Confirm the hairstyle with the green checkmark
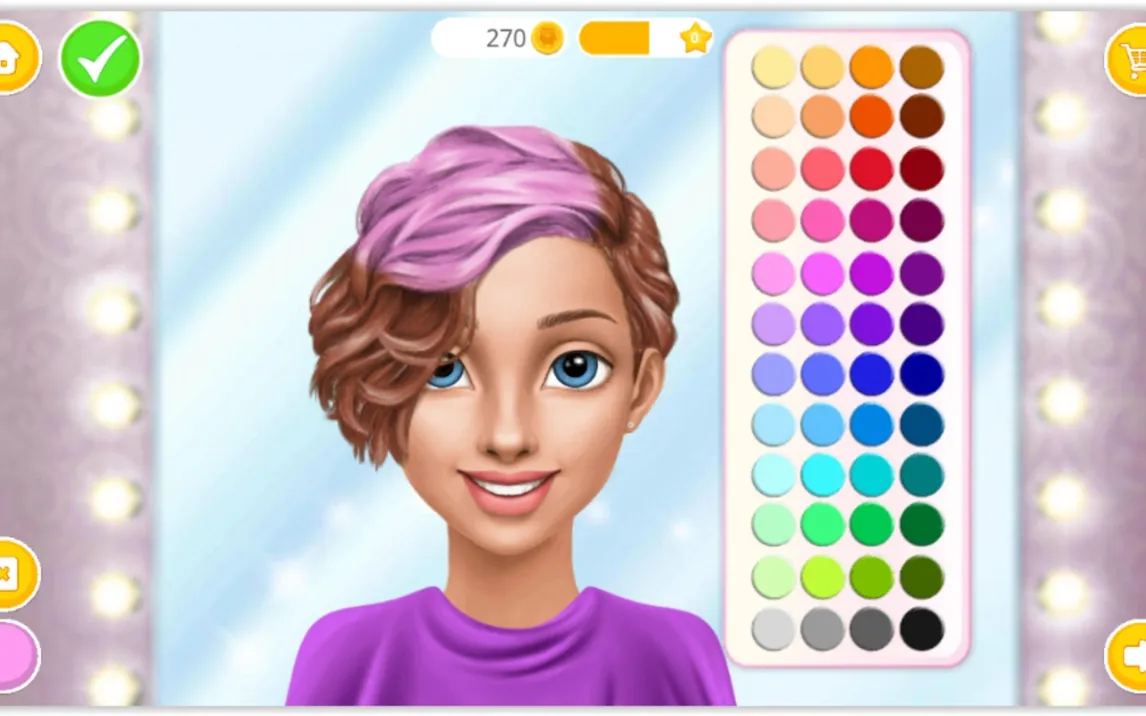1146x716 pixels. (x=101, y=58)
